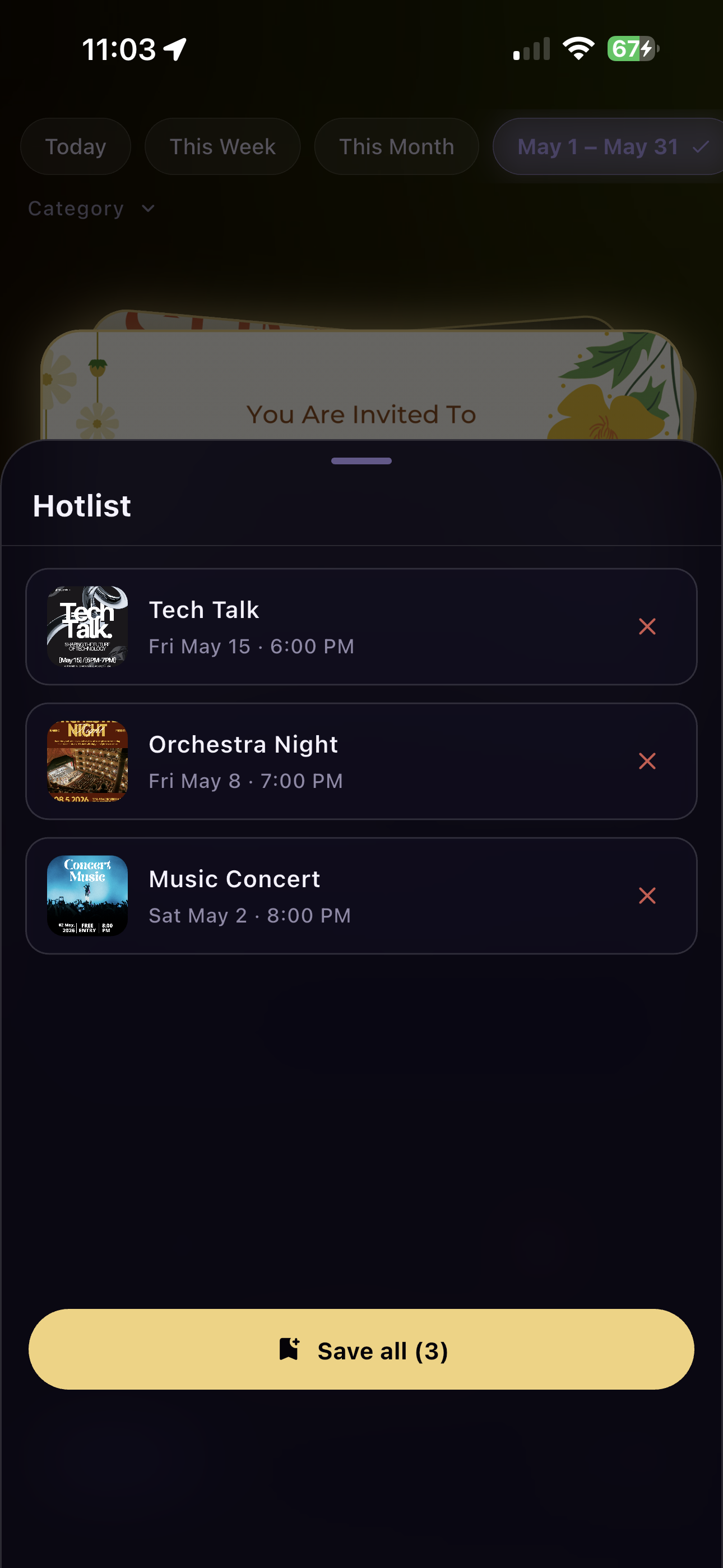This screenshot has height=1568, width=723.
Task: Remove Tech Talk with its X icon
Action: click(647, 626)
